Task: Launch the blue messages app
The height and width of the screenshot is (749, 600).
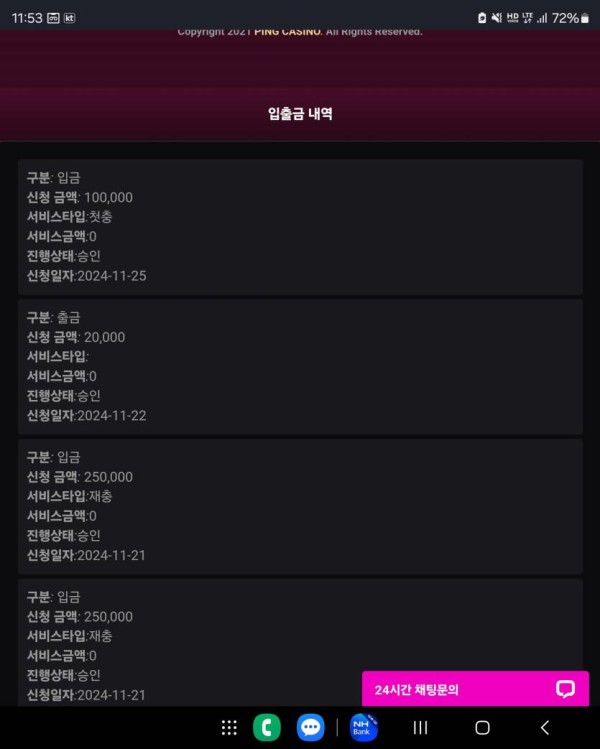Action: [311, 728]
